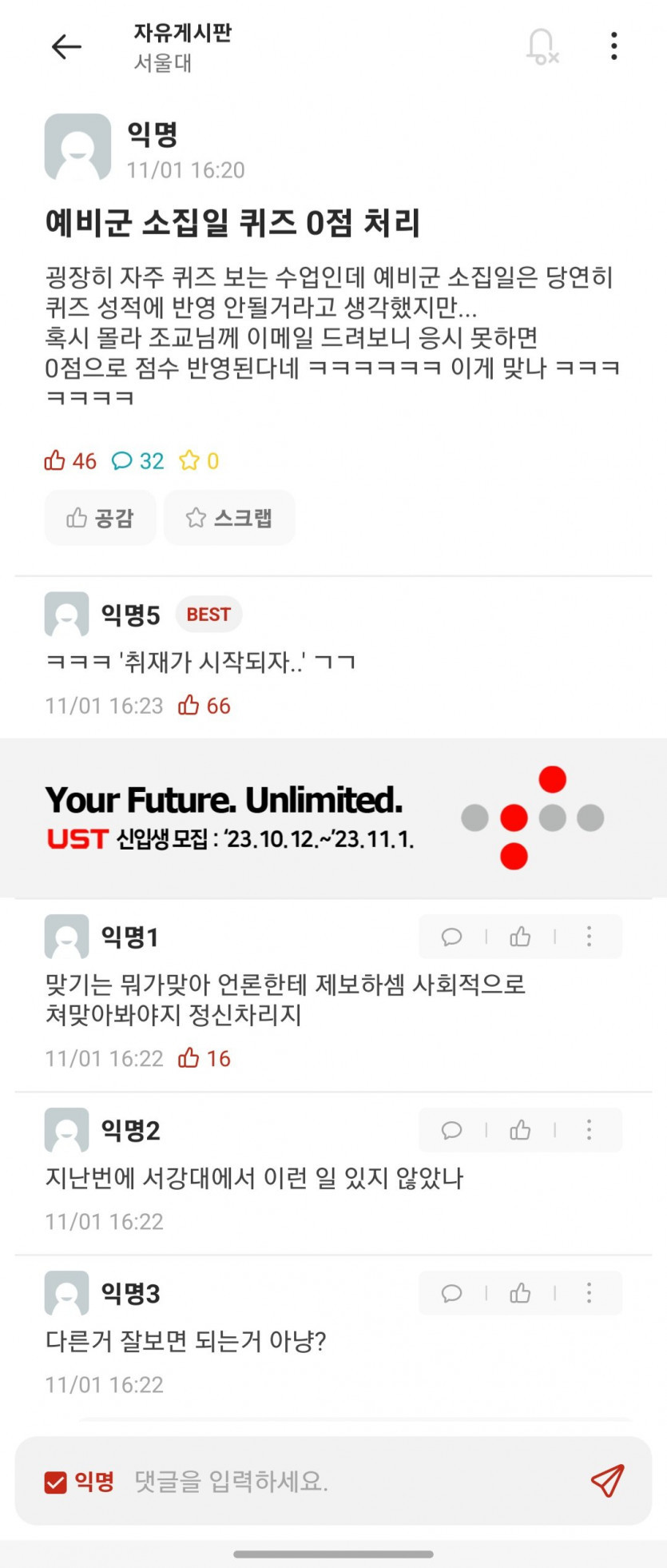Like 익명3's comment
The height and width of the screenshot is (1568, 667).
520,1293
